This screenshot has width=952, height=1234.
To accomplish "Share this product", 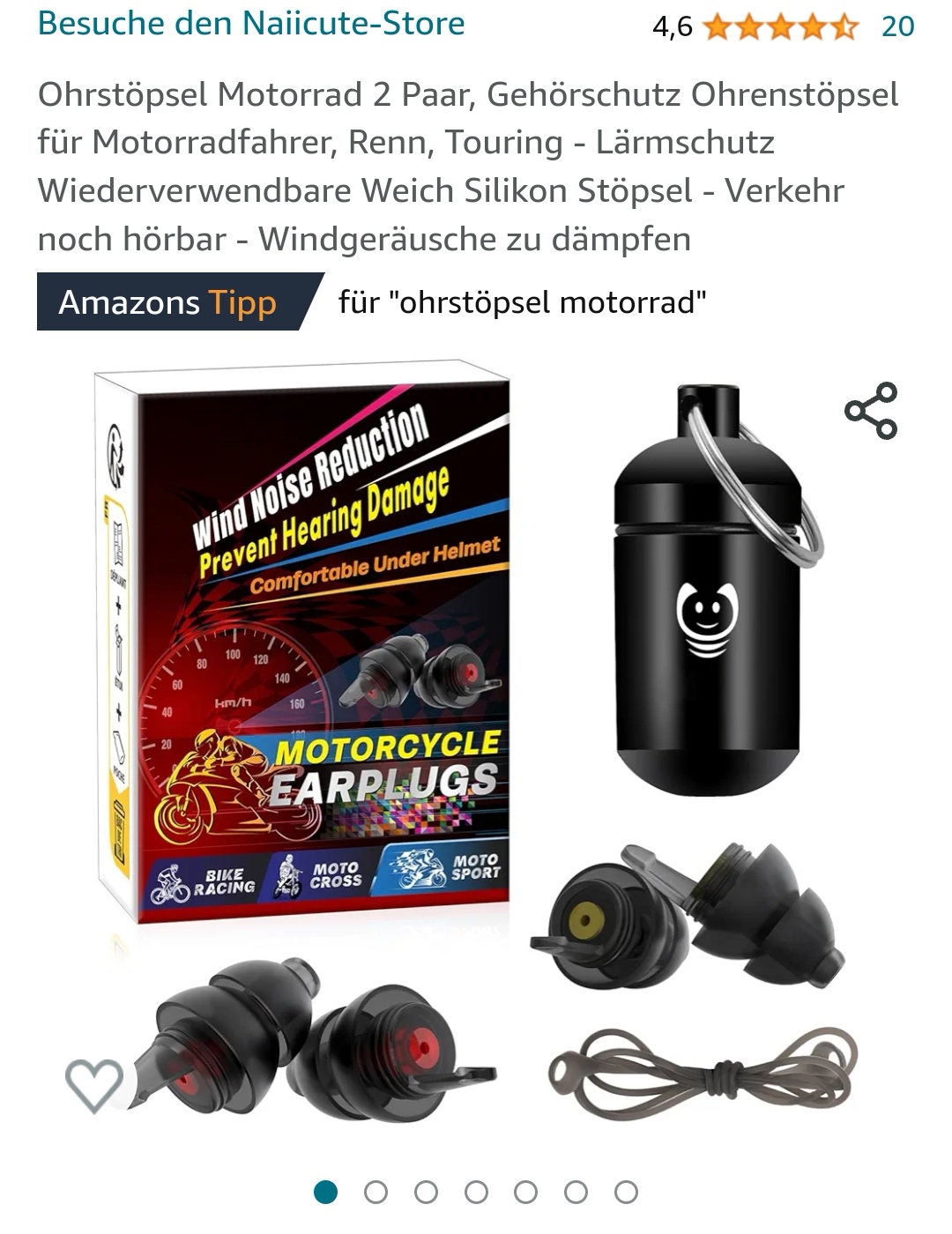I will [x=871, y=411].
